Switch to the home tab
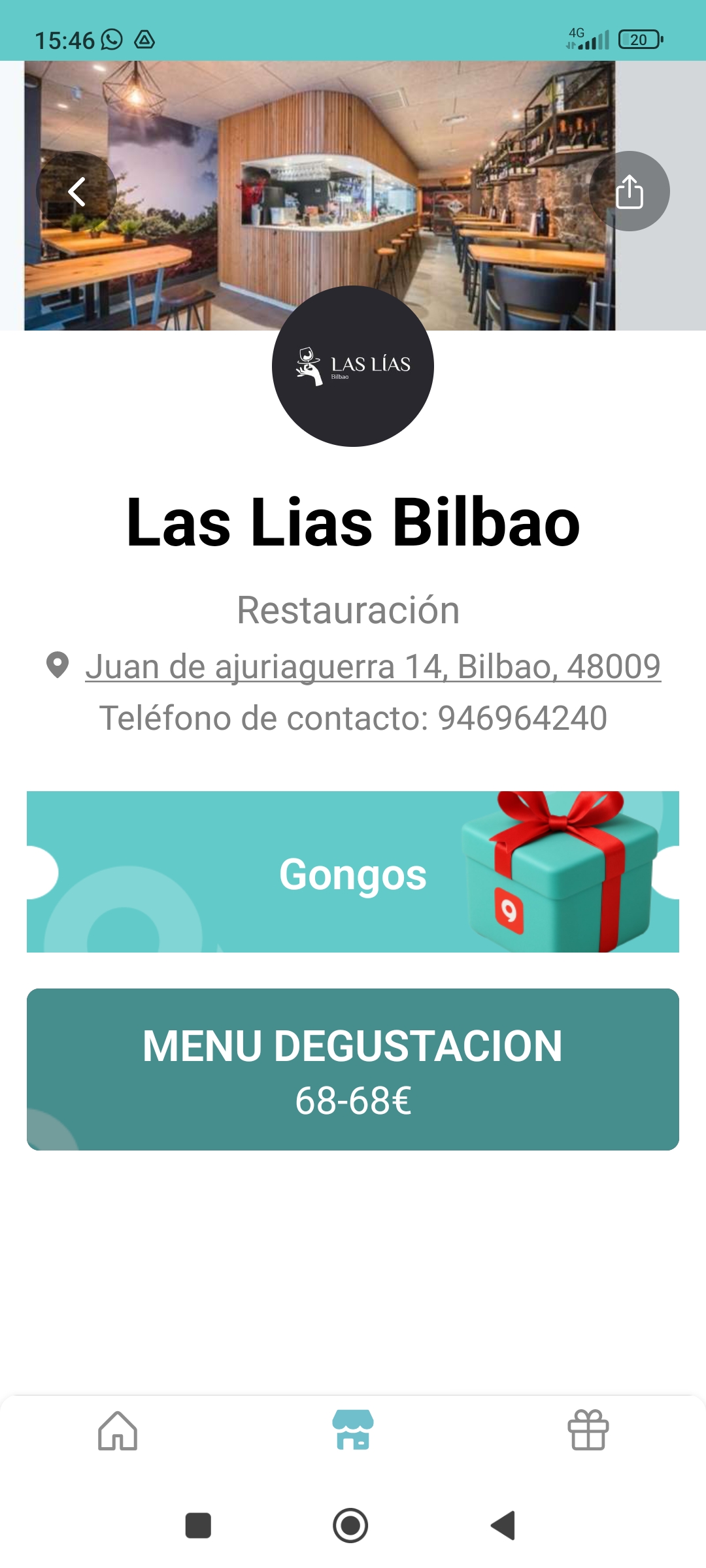Screen dimensions: 706x1568 (118, 1431)
